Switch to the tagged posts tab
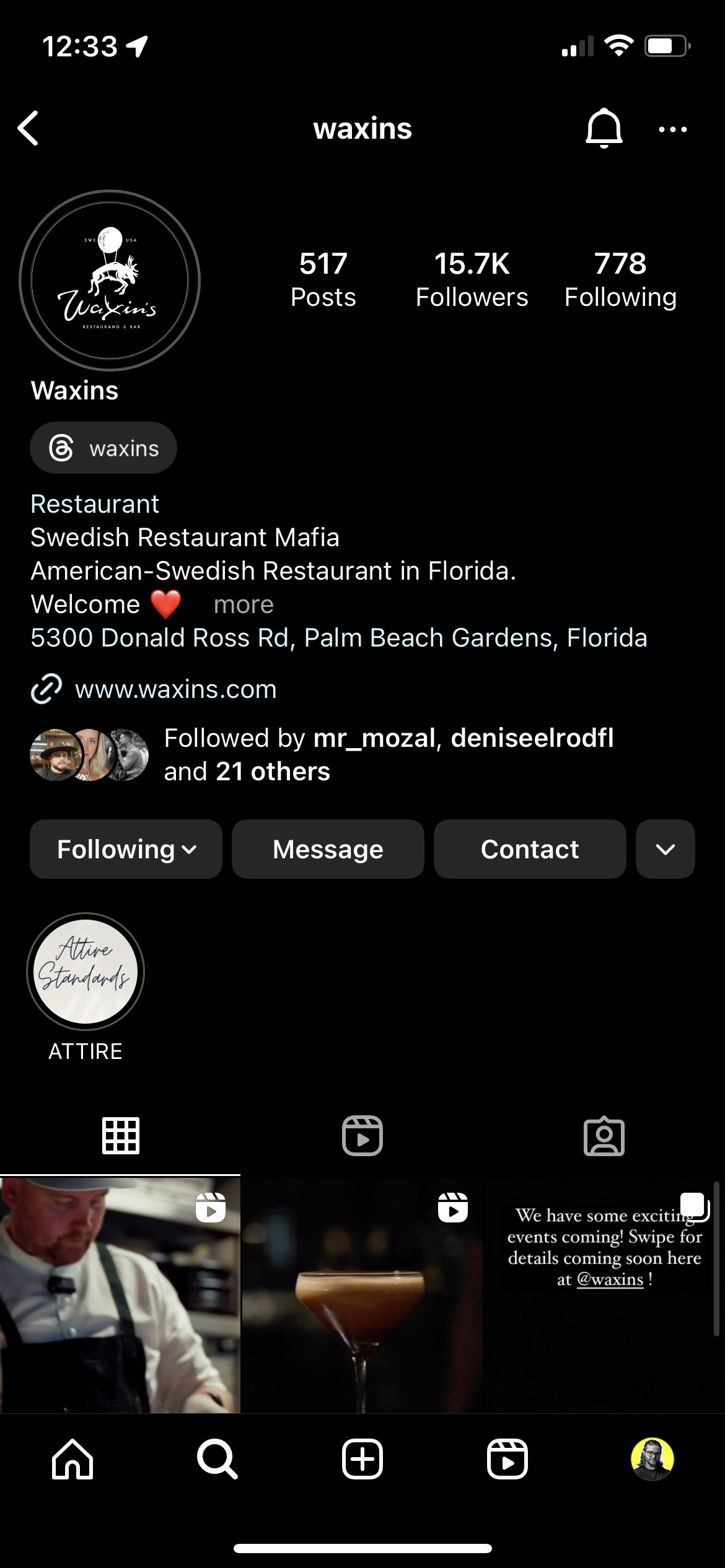Viewport: 725px width, 1568px height. (x=604, y=1136)
